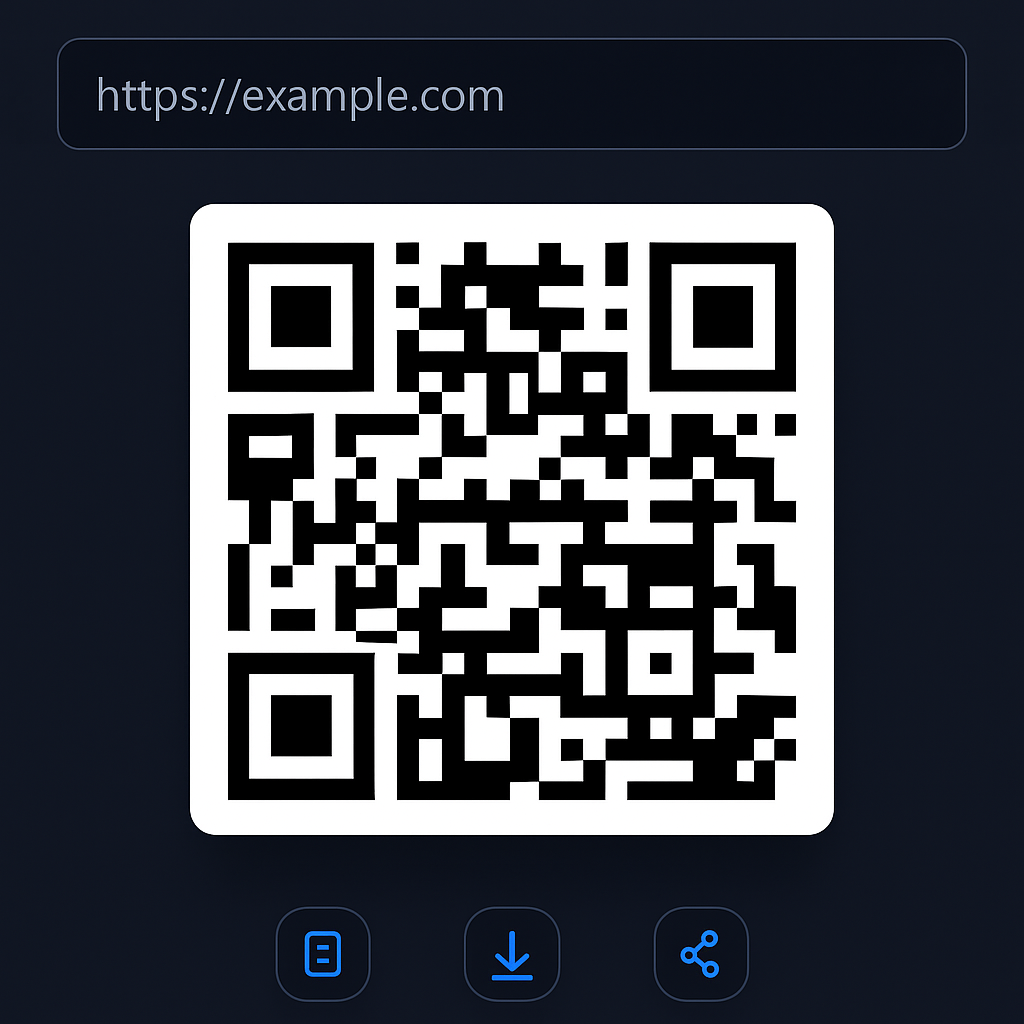The image size is (1024, 1024).
Task: Tap the URL field showing https://example.com
Action: click(511, 95)
